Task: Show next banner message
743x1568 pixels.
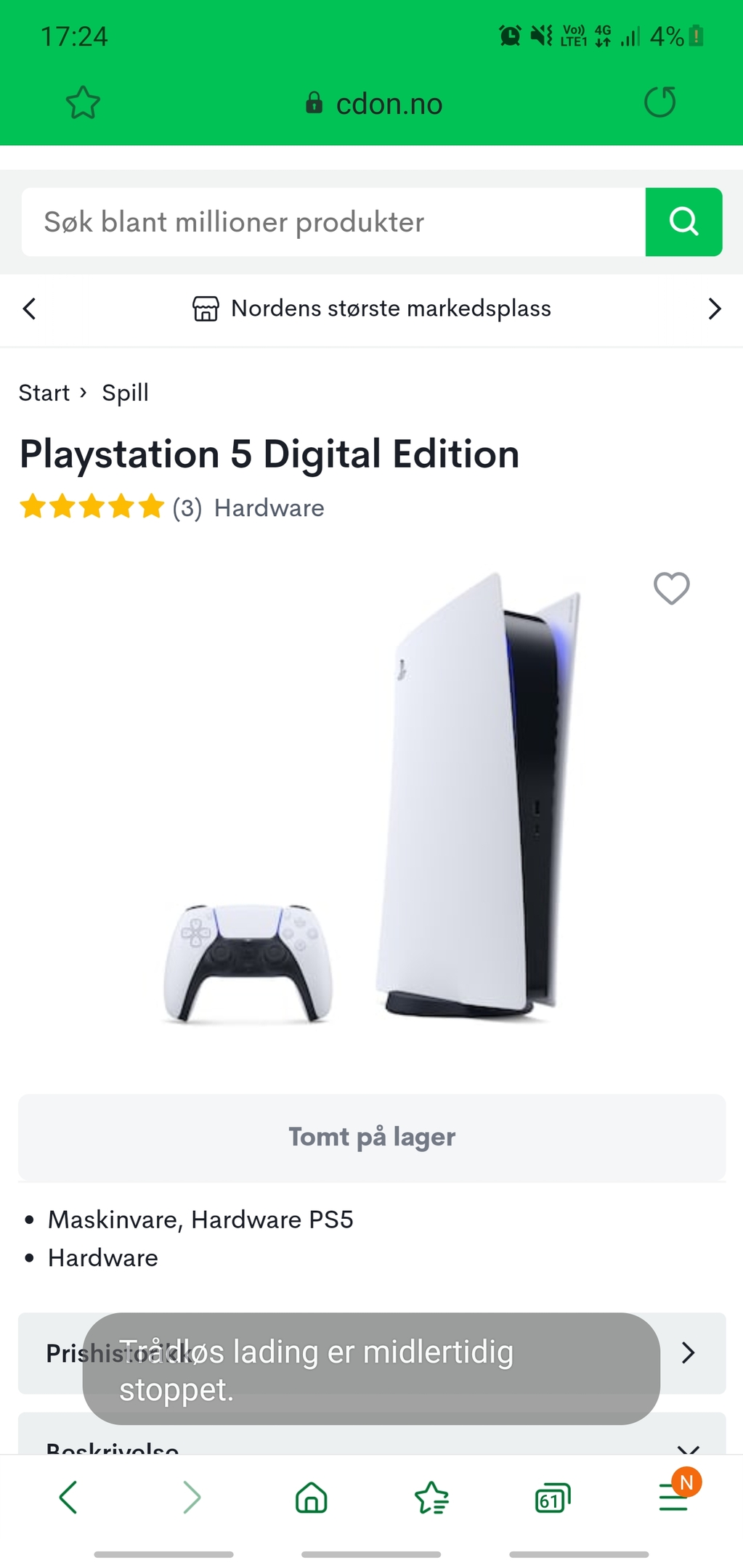Action: coord(715,309)
